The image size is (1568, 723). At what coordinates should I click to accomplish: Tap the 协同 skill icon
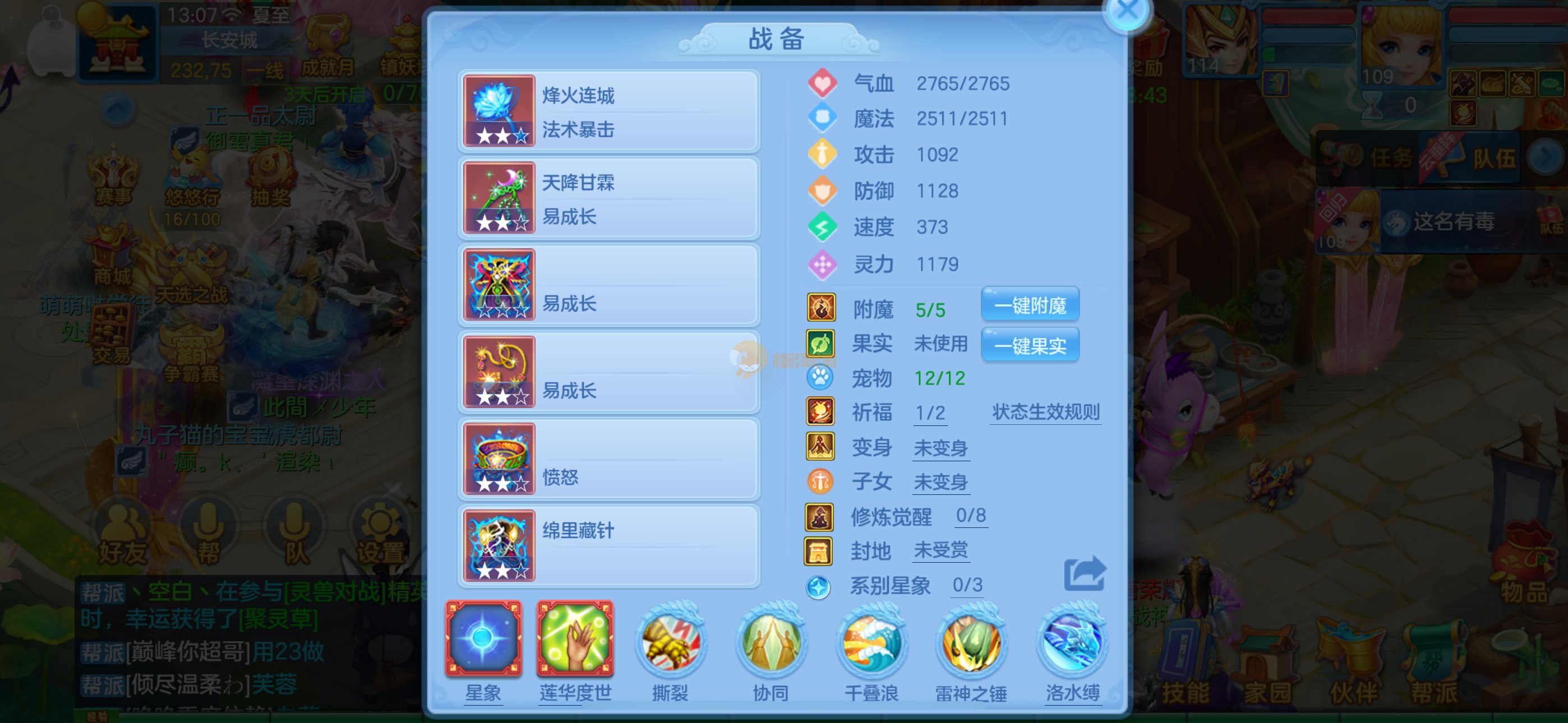771,642
